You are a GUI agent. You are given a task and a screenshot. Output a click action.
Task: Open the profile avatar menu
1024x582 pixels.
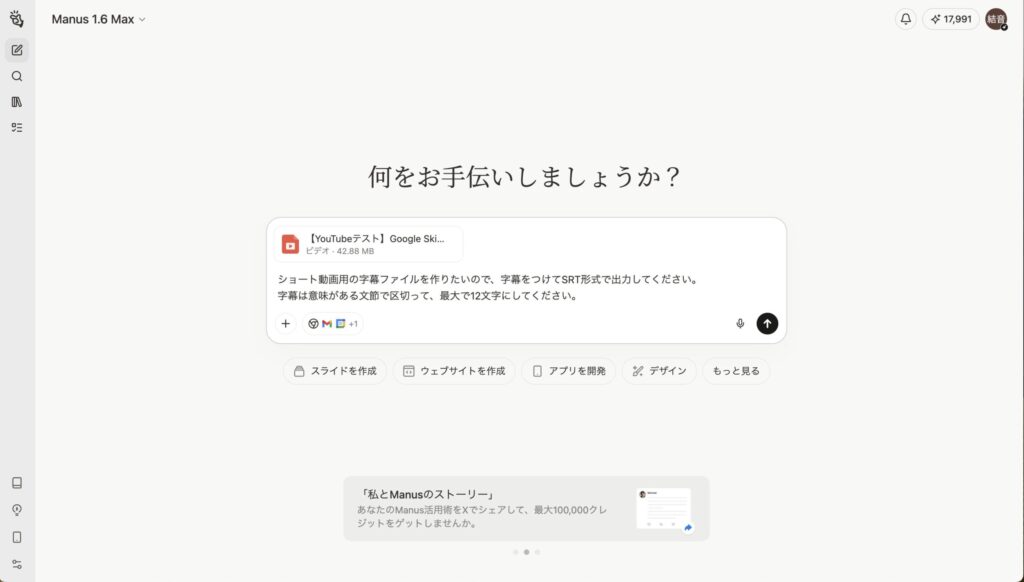tap(996, 19)
